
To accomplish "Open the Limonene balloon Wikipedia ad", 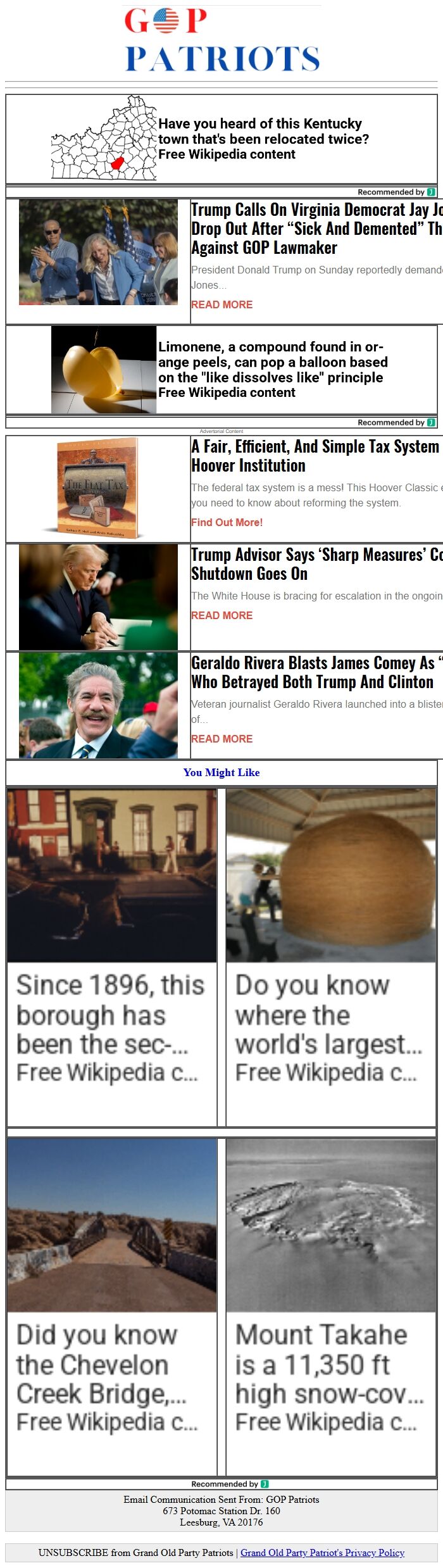I will click(221, 370).
